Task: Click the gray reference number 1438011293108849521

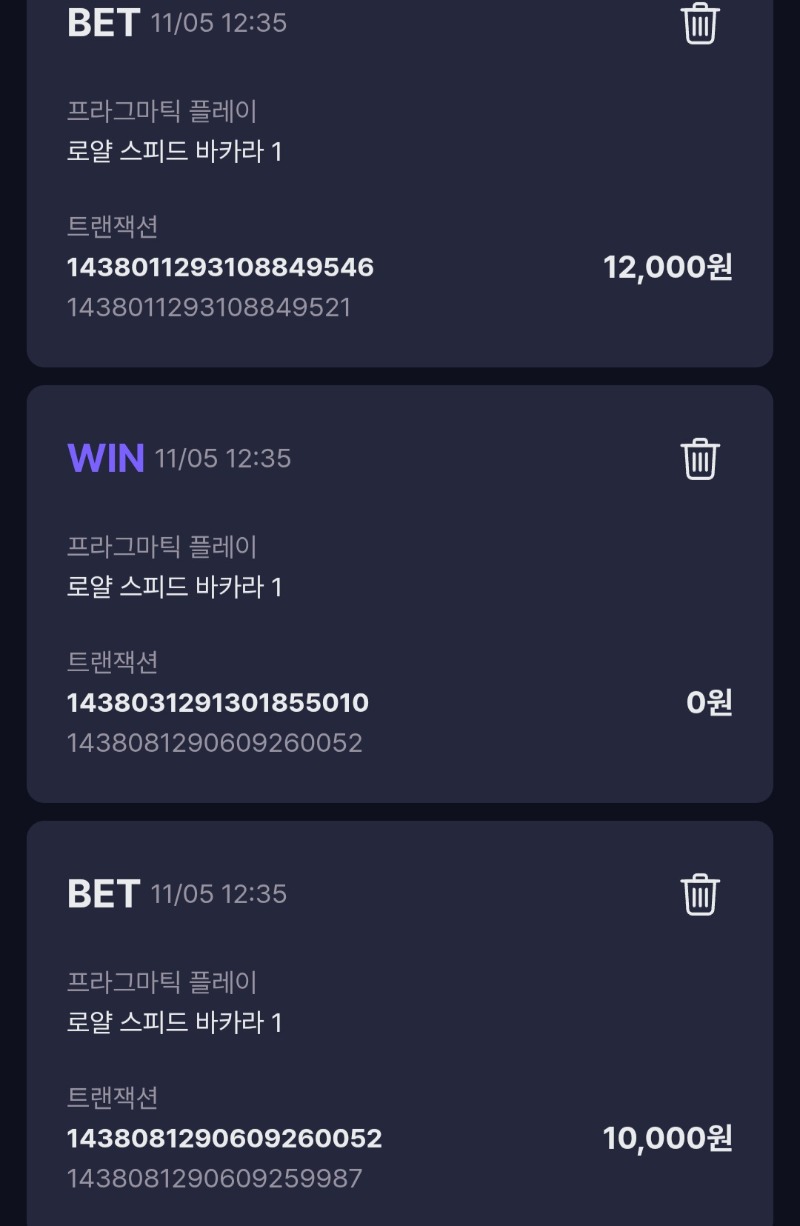Action: [x=208, y=307]
